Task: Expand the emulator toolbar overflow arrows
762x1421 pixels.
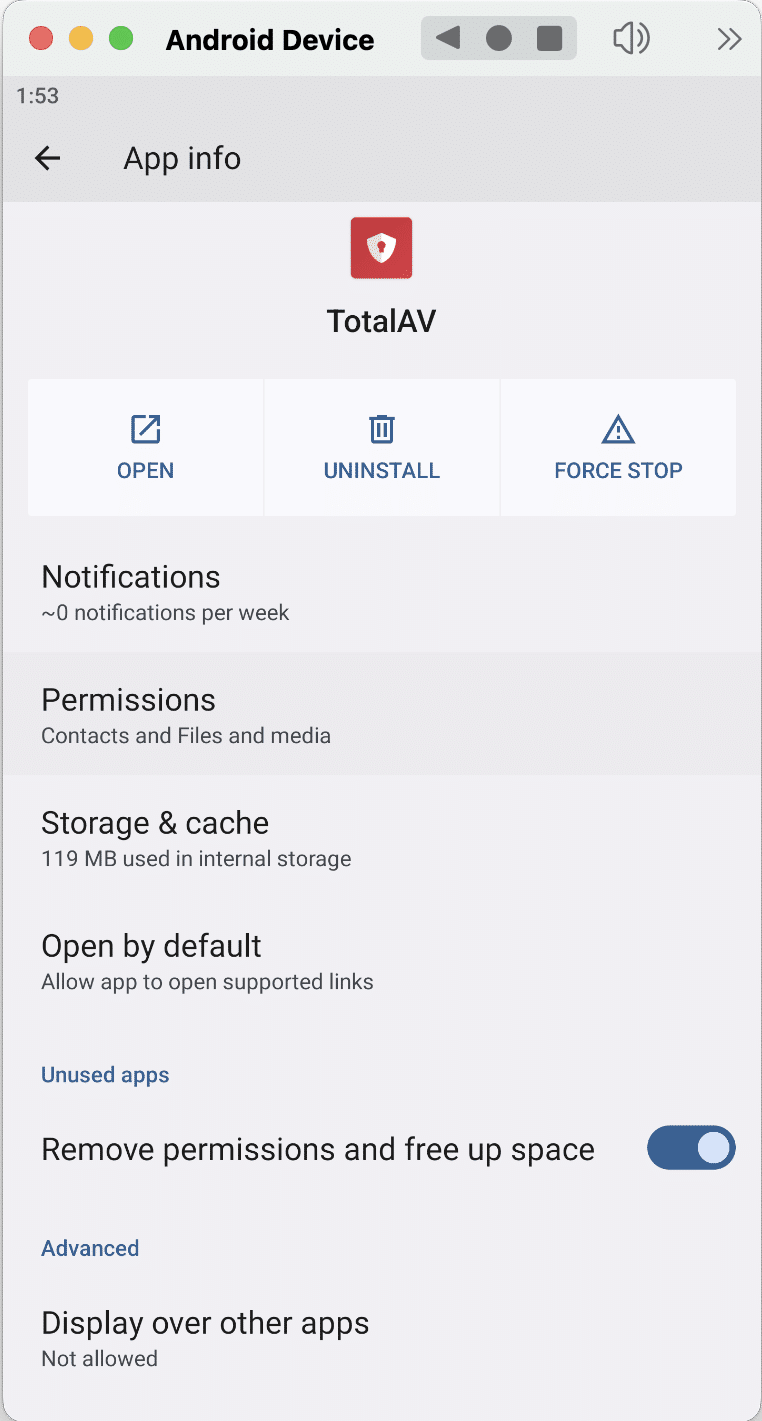Action: 729,39
